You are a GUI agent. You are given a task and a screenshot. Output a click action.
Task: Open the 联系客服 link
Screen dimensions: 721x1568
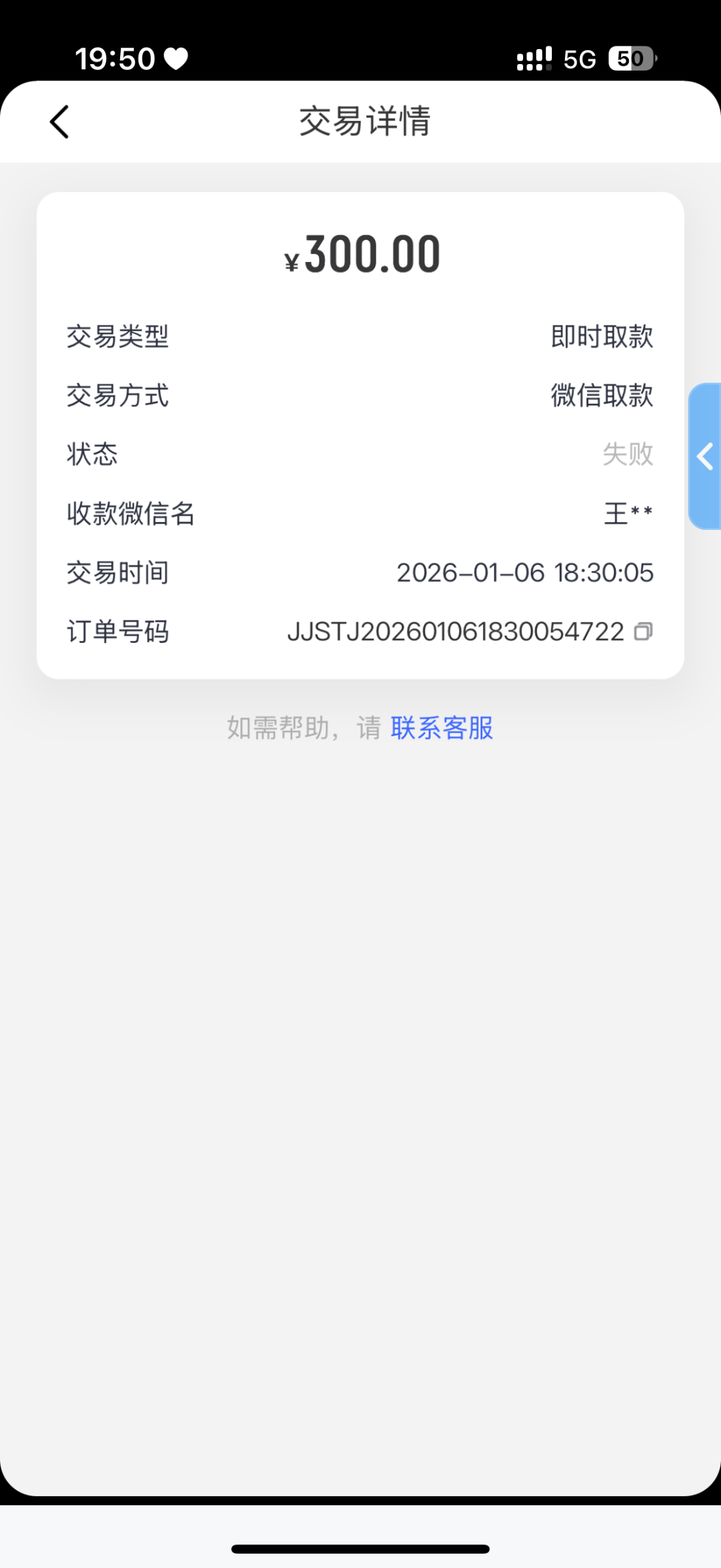441,728
